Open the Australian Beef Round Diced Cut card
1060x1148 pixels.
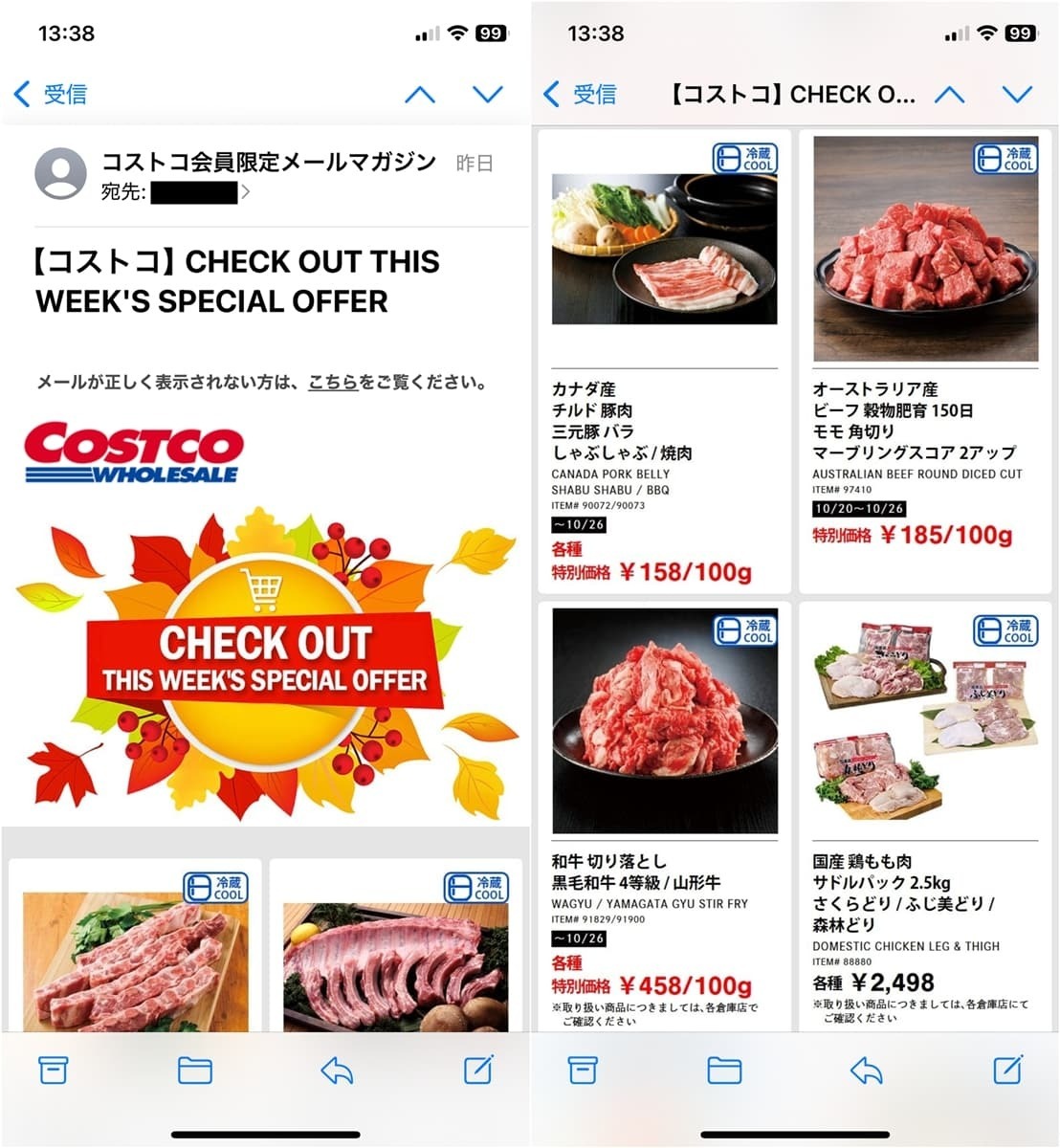[x=925, y=362]
